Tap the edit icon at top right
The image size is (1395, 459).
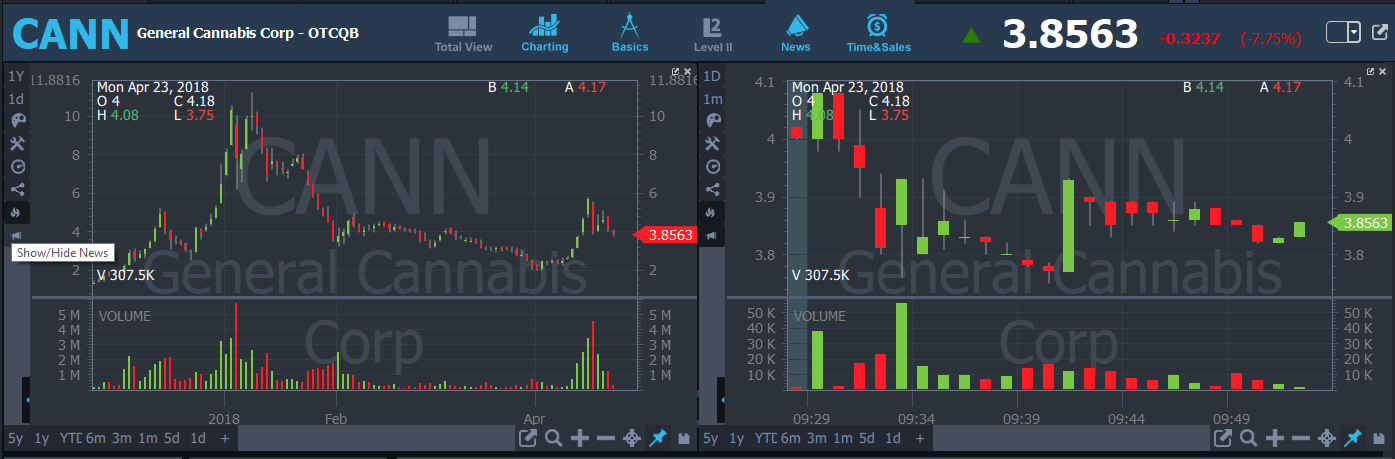click(x=1381, y=33)
